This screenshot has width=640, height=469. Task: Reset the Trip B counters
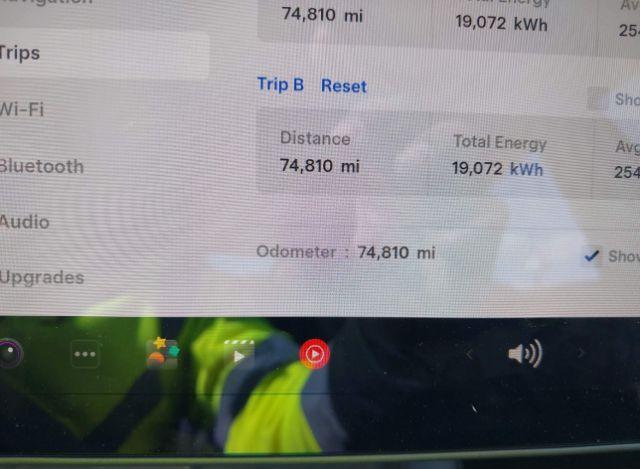coord(343,86)
